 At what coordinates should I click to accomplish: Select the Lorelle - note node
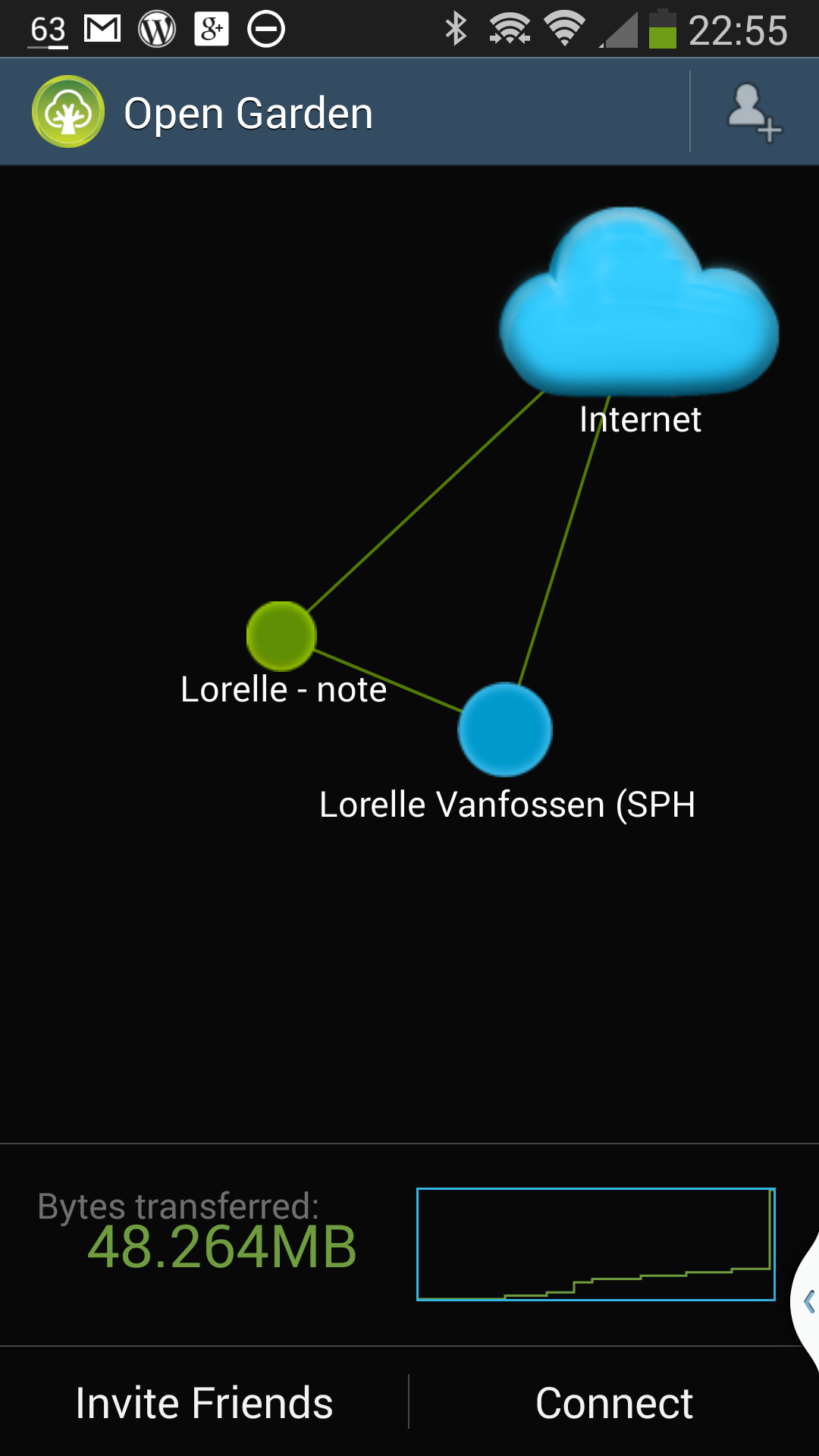point(281,635)
